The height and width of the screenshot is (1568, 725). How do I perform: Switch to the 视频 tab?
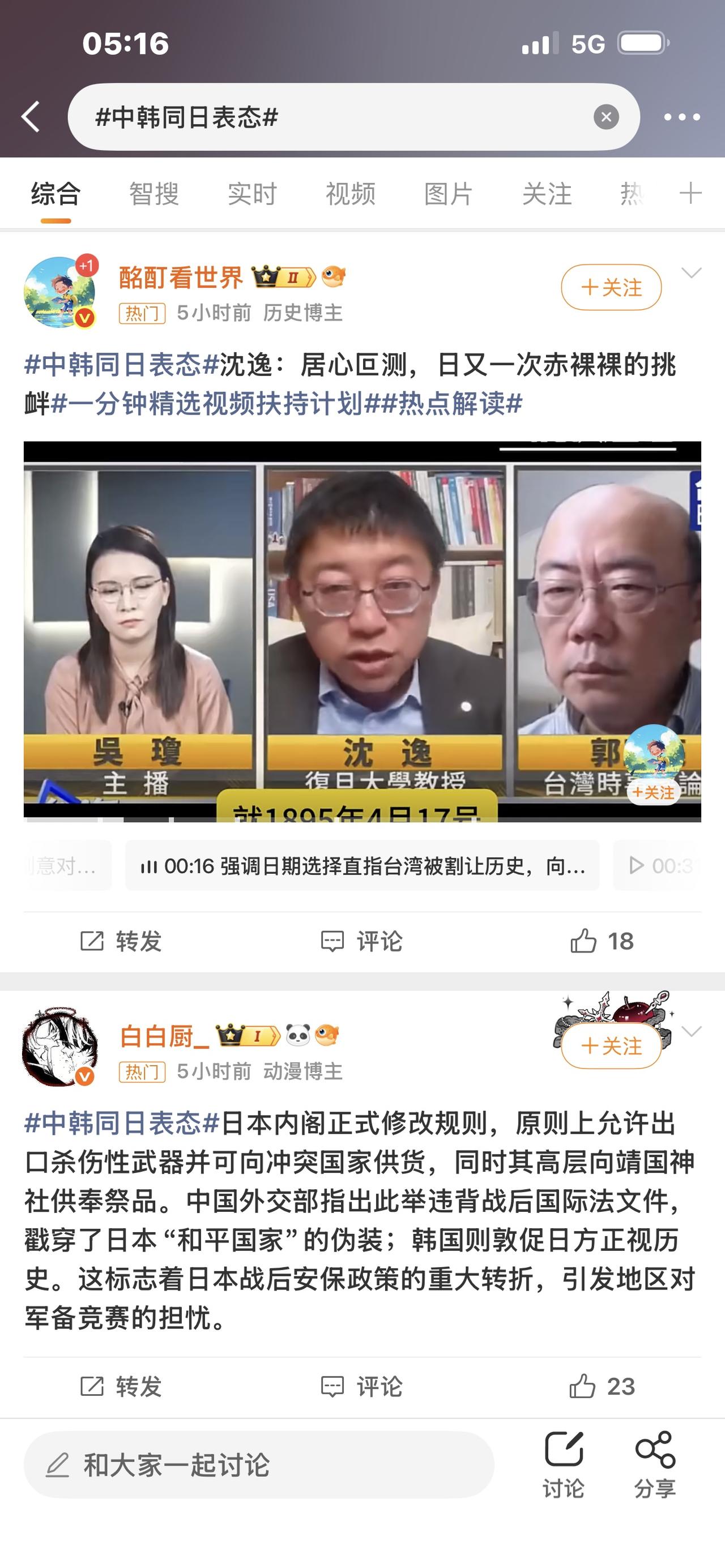pyautogui.click(x=350, y=195)
